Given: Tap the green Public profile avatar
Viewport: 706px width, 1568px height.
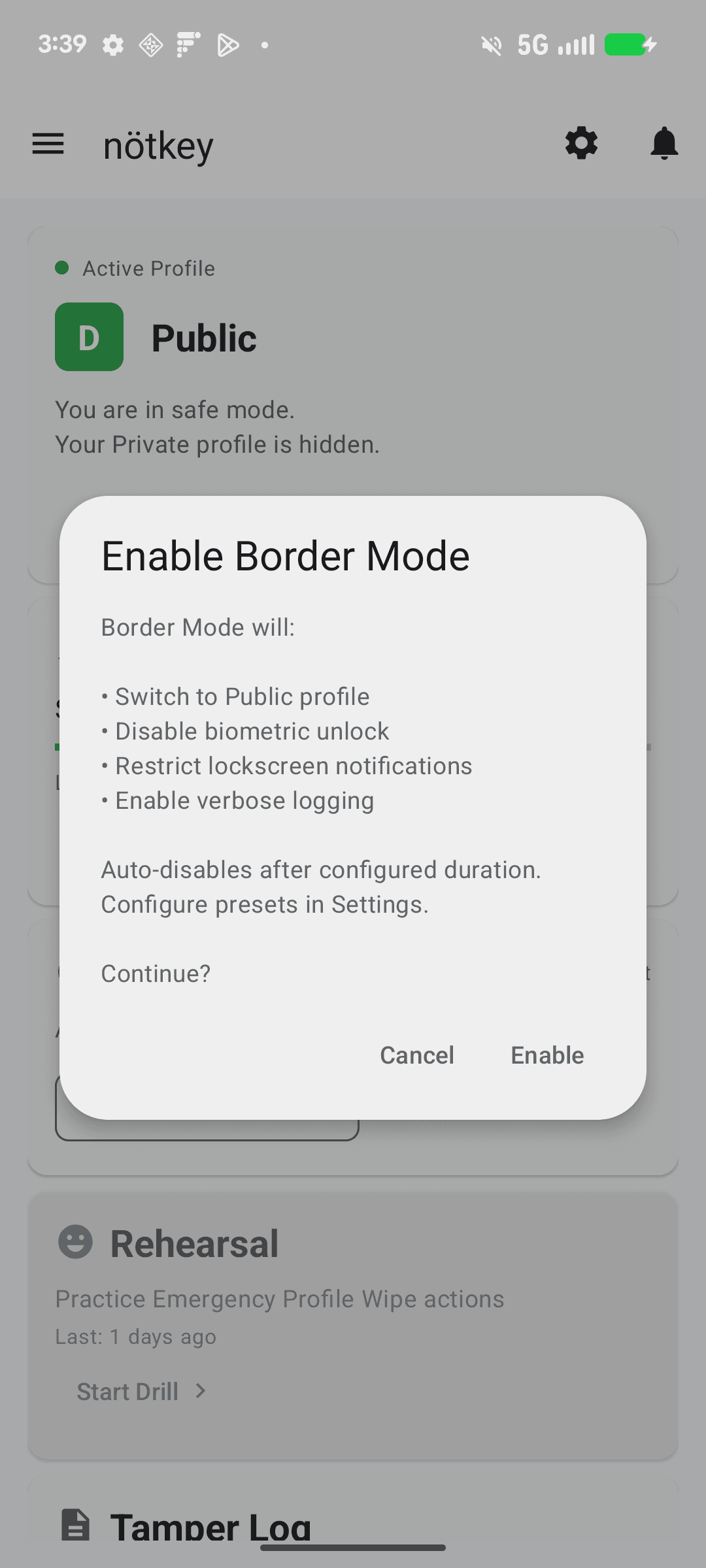Looking at the screenshot, I should (89, 337).
